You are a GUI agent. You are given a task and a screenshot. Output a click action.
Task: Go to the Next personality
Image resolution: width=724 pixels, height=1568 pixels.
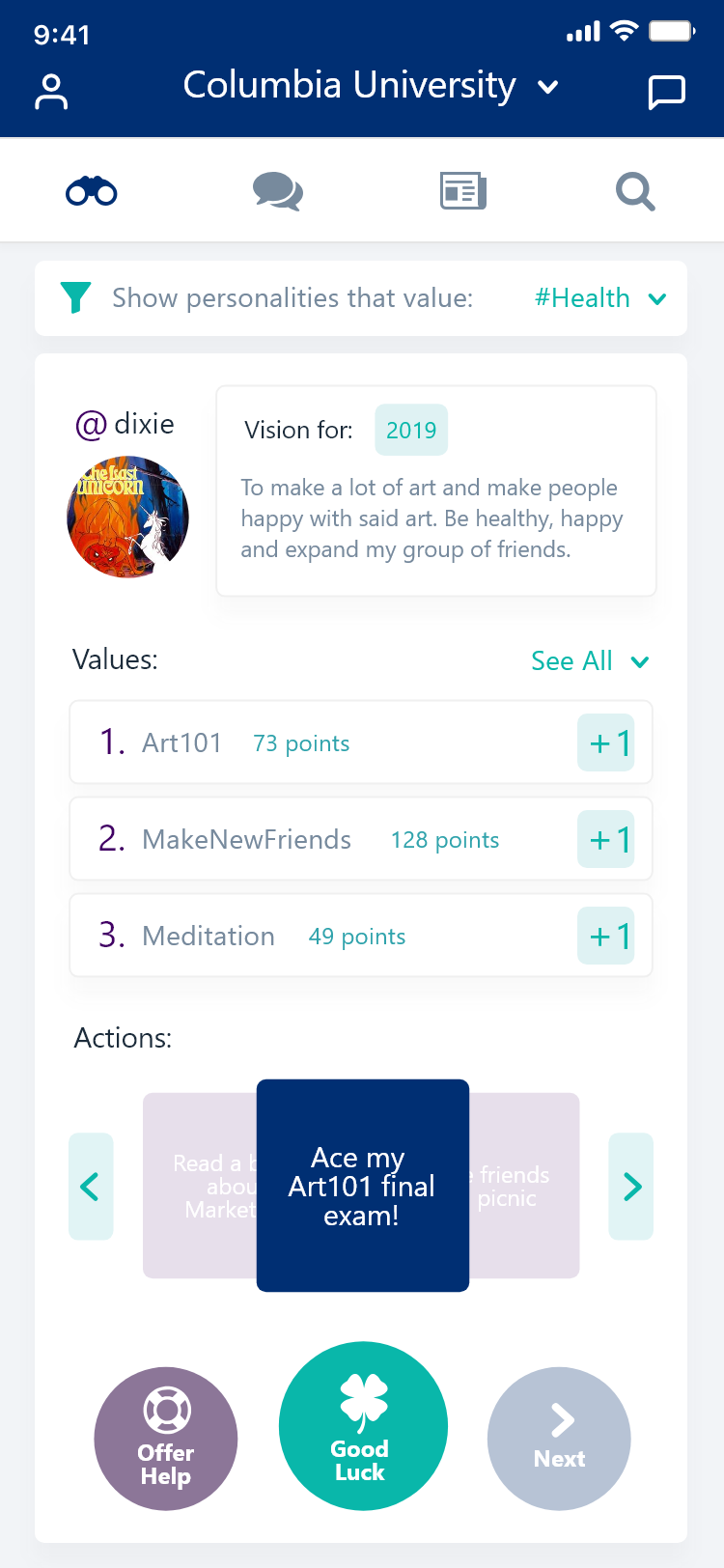[x=559, y=1439]
